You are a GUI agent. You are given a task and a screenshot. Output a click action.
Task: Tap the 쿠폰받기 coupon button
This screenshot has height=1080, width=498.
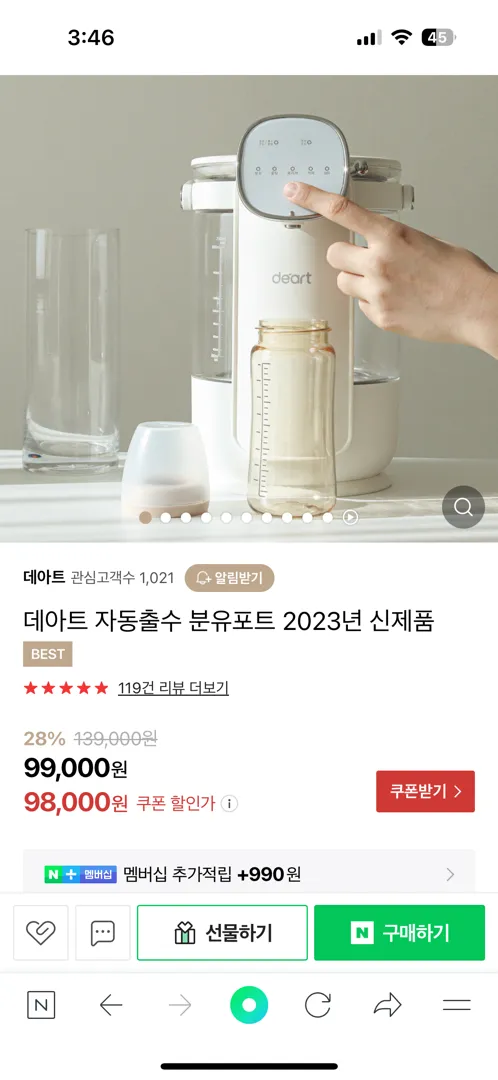[425, 791]
